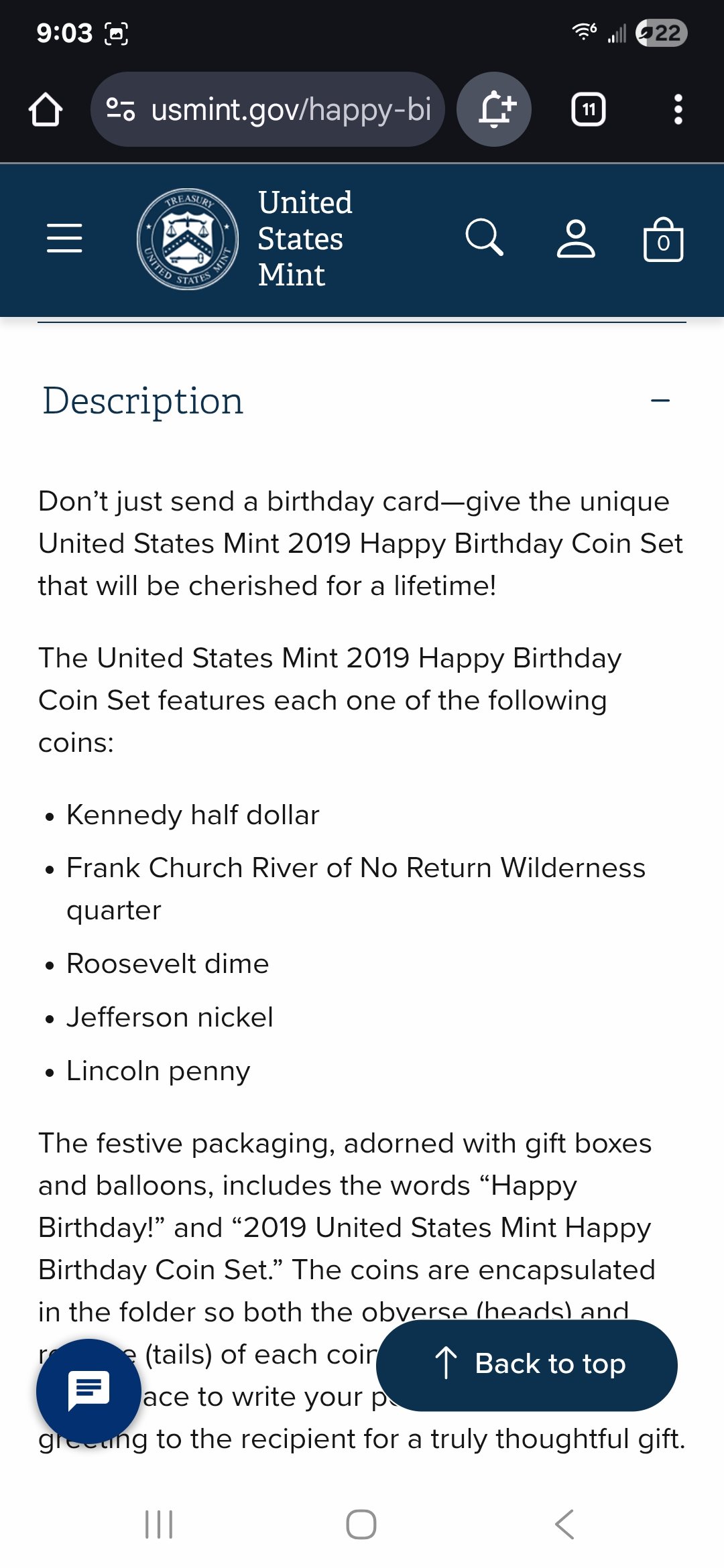Screen dimensions: 724x1568
Task: Open the hamburger navigation menu
Action: [x=64, y=239]
